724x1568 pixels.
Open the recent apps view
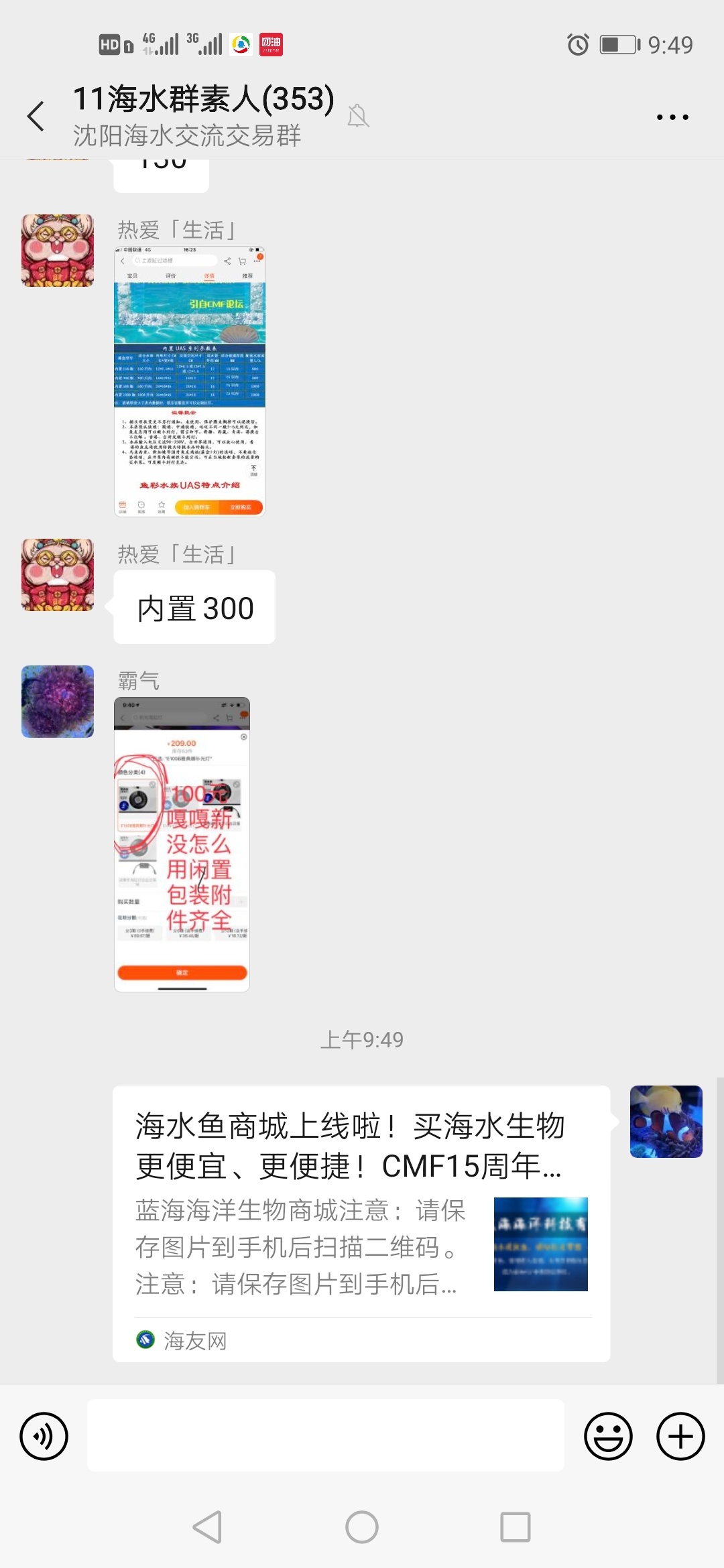pyautogui.click(x=515, y=1527)
